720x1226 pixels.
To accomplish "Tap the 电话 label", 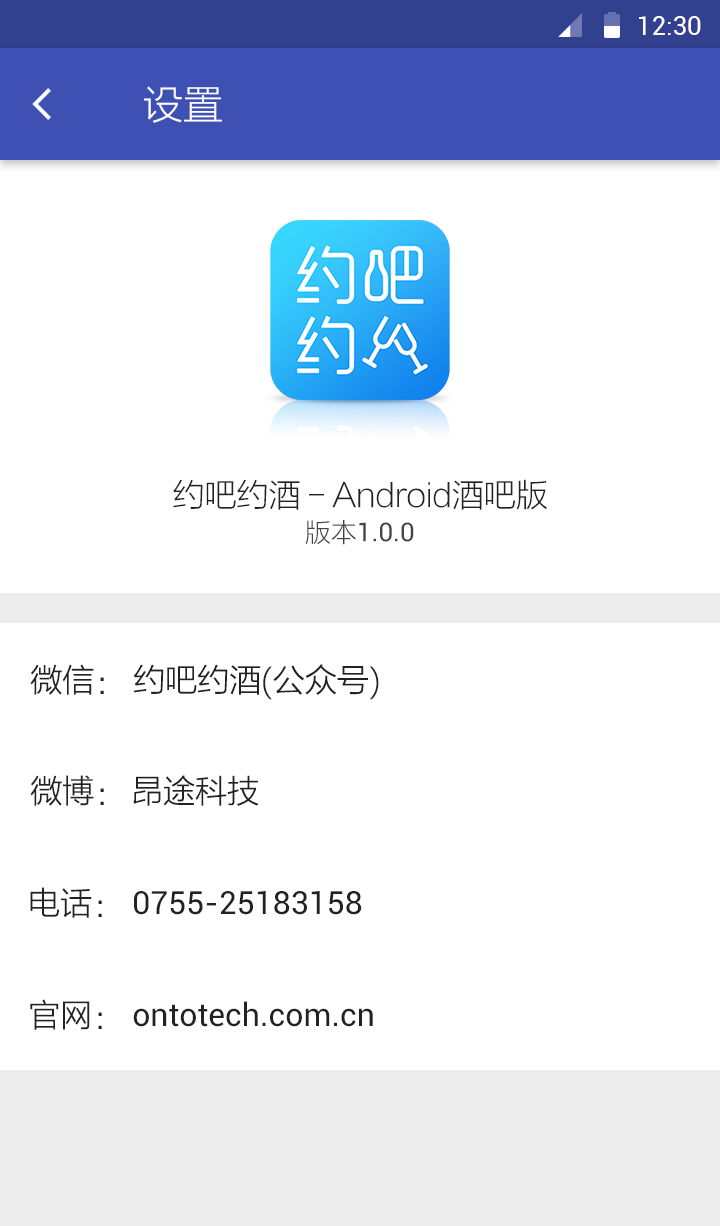I will coord(61,902).
